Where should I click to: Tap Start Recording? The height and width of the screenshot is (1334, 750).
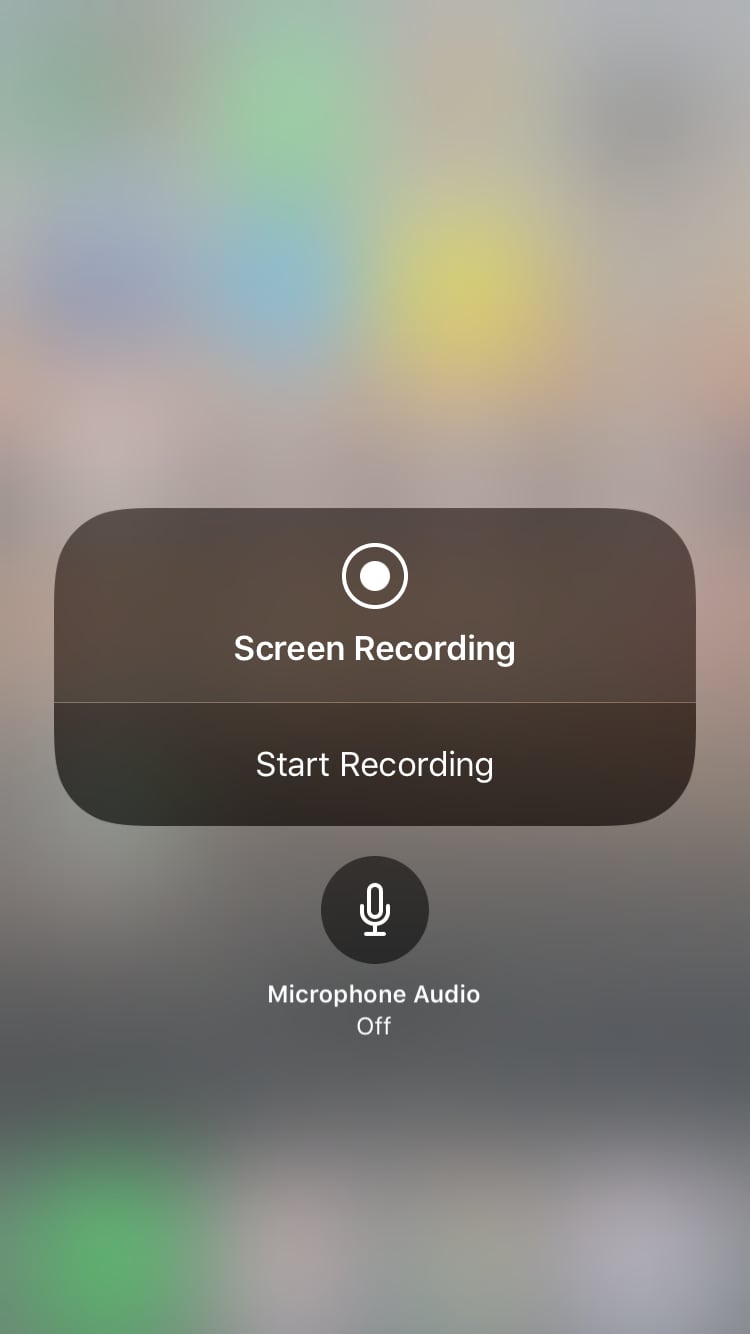click(375, 765)
